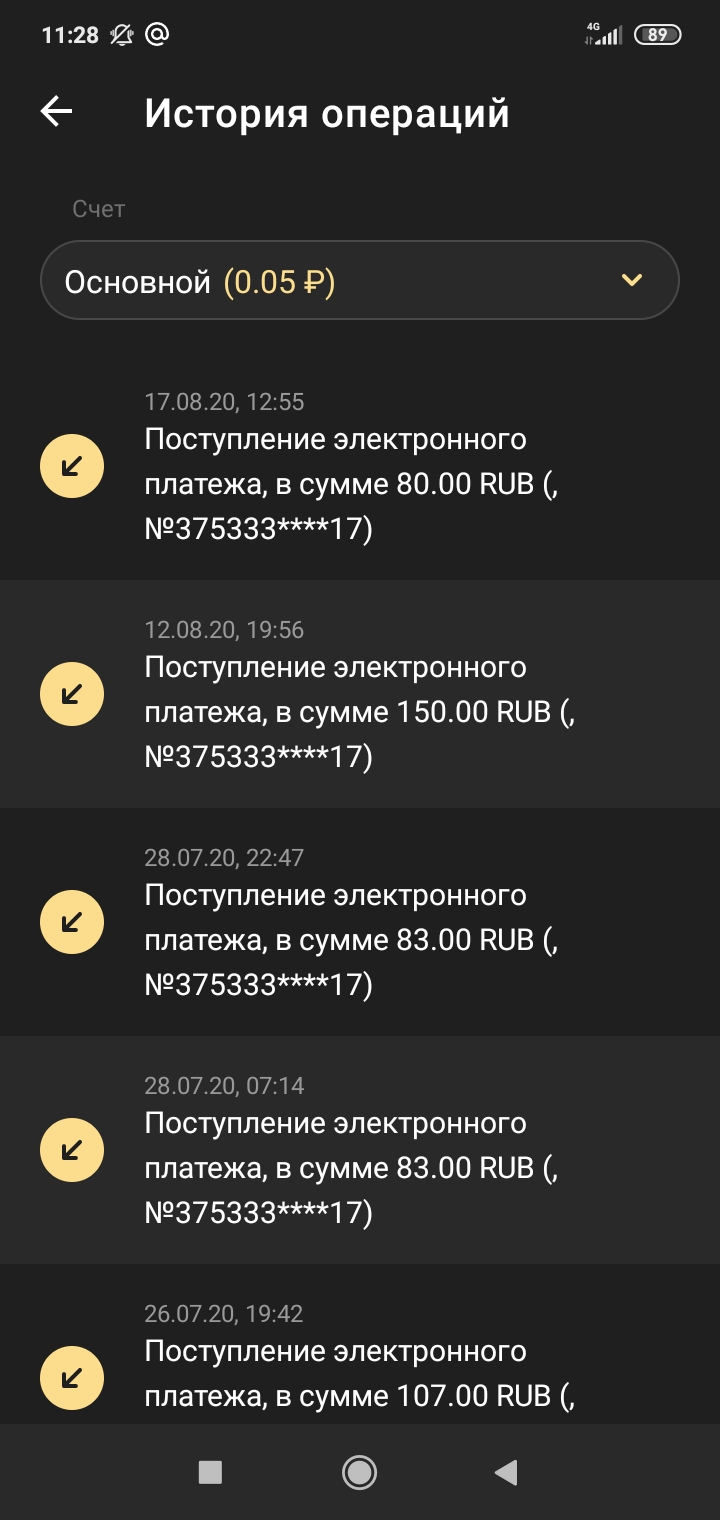Tap incoming payment icon for 12.08.20 transaction

[71, 693]
